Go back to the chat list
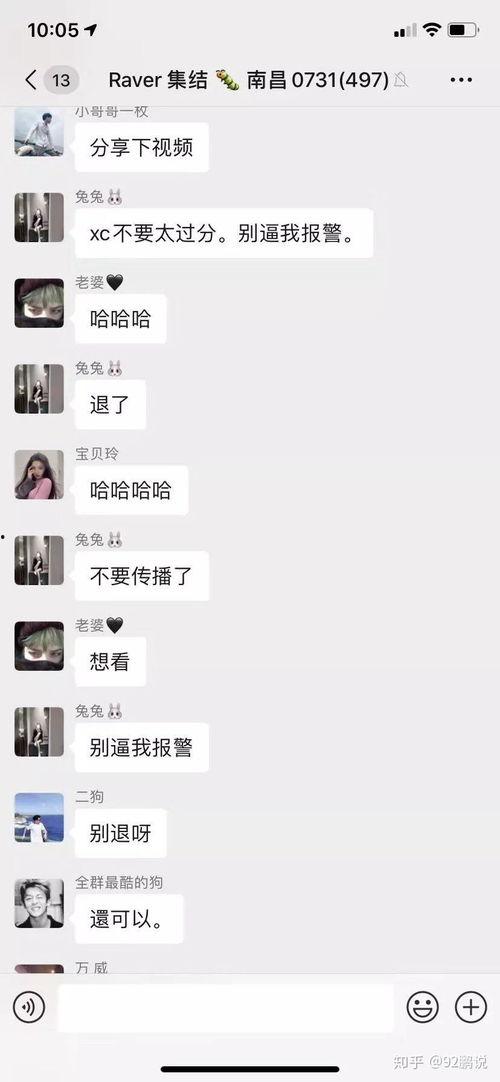 (x=30, y=80)
